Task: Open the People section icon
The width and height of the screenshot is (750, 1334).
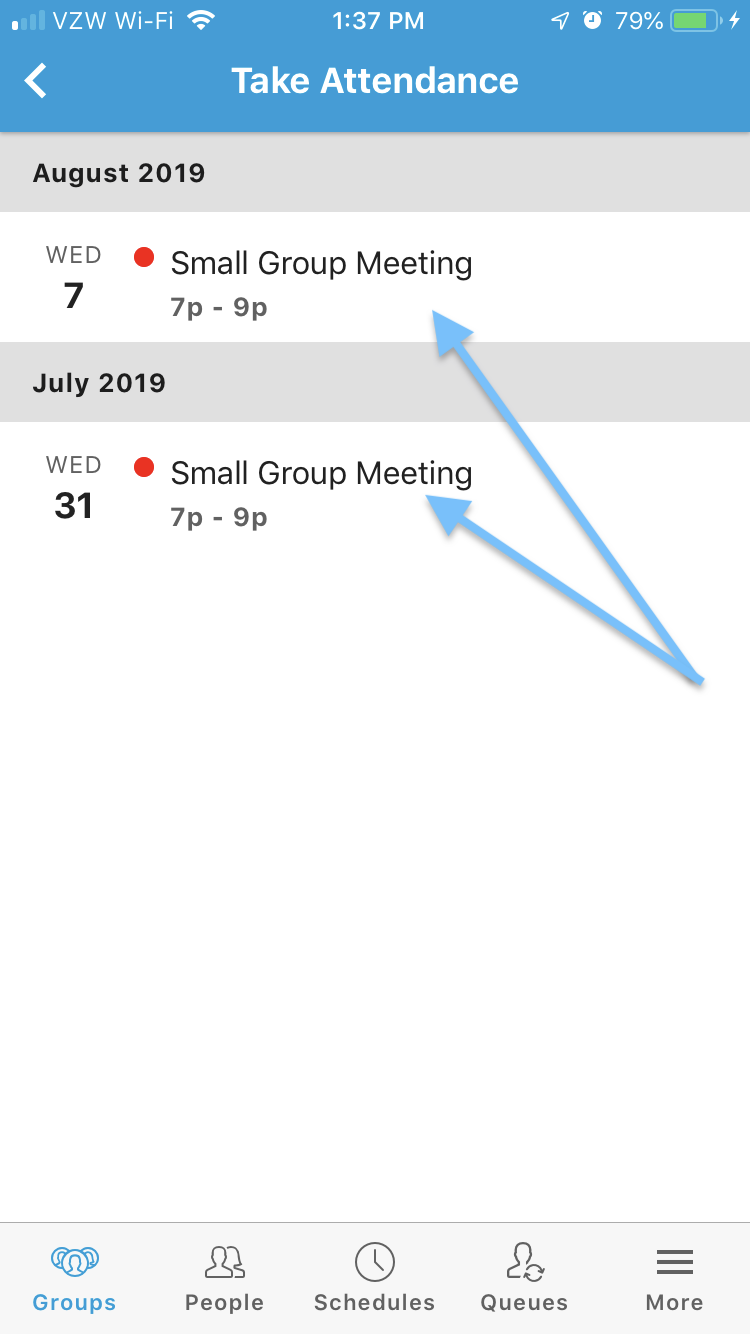Action: (x=224, y=1263)
